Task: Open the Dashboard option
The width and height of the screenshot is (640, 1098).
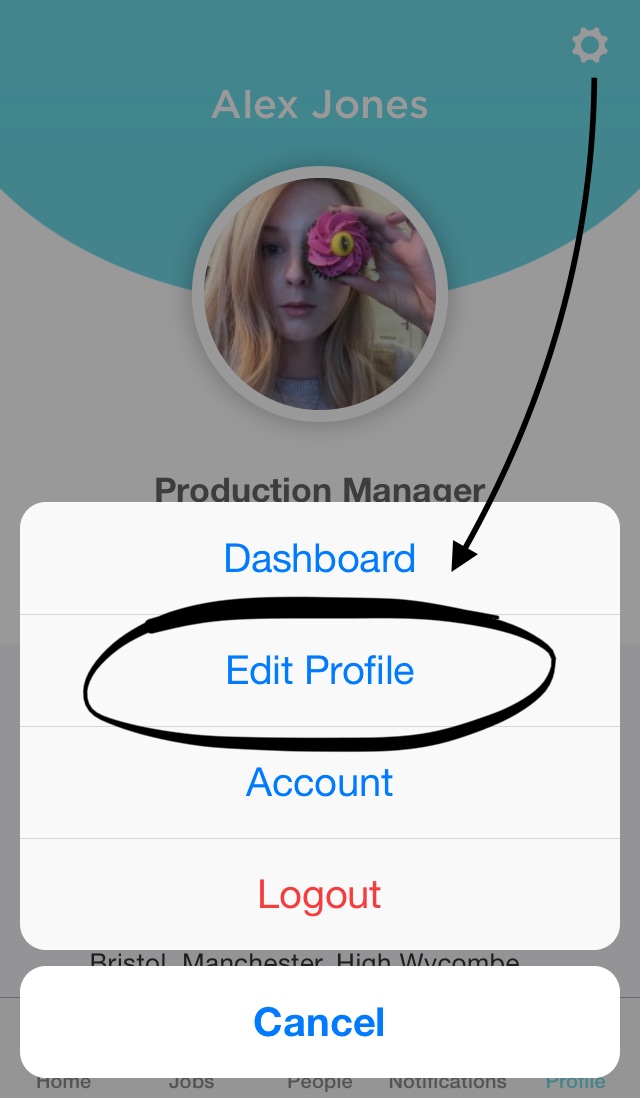Action: (319, 558)
